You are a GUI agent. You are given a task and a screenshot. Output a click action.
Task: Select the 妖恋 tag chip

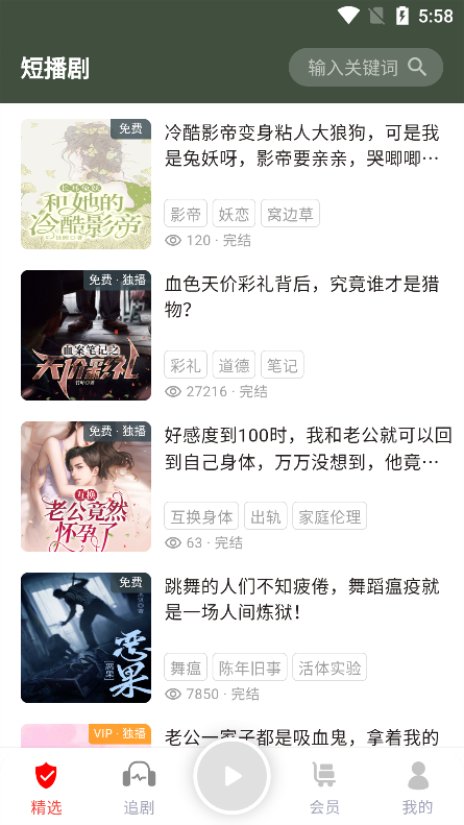[234, 214]
